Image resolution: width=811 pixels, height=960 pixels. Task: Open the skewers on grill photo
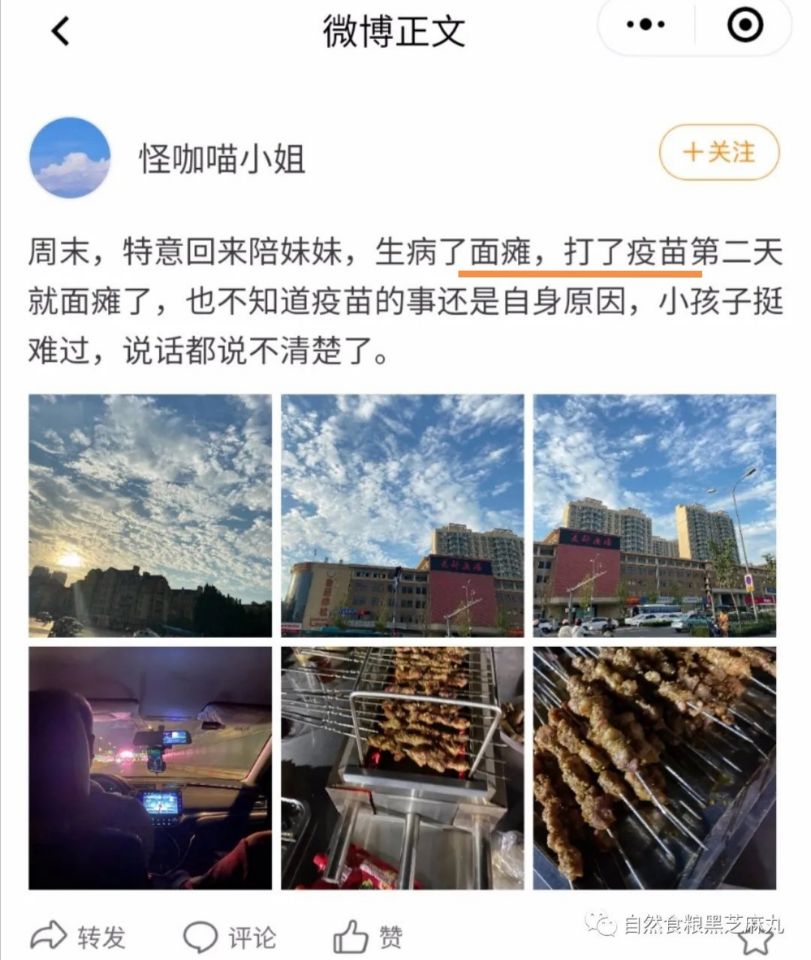point(402,767)
